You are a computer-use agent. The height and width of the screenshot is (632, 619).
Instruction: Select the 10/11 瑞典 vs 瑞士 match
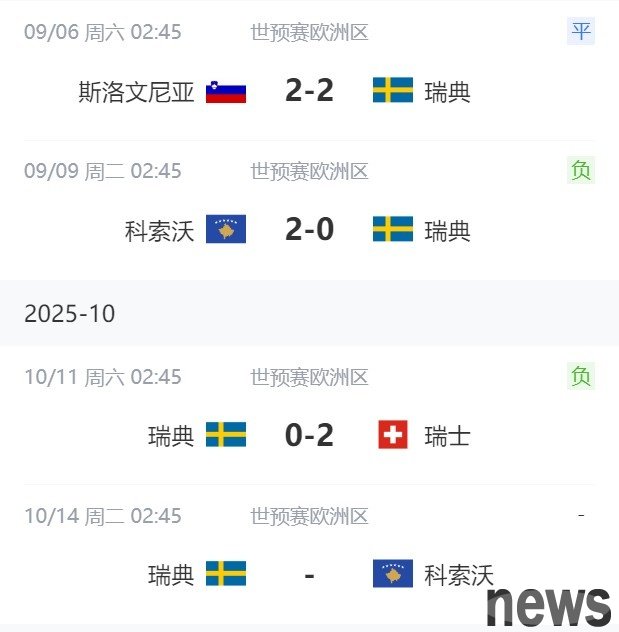[309, 435]
